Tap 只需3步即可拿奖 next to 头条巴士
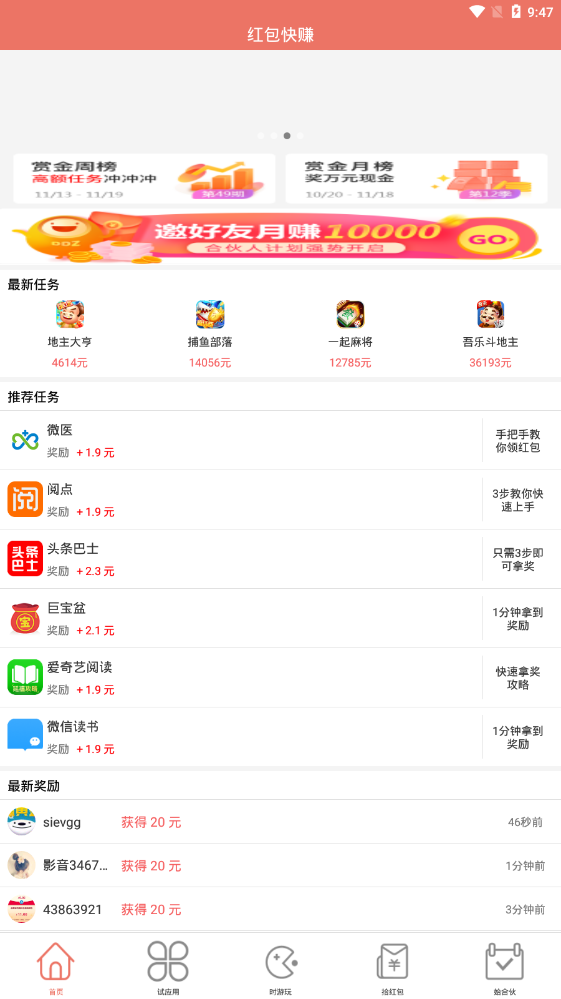 (518, 559)
